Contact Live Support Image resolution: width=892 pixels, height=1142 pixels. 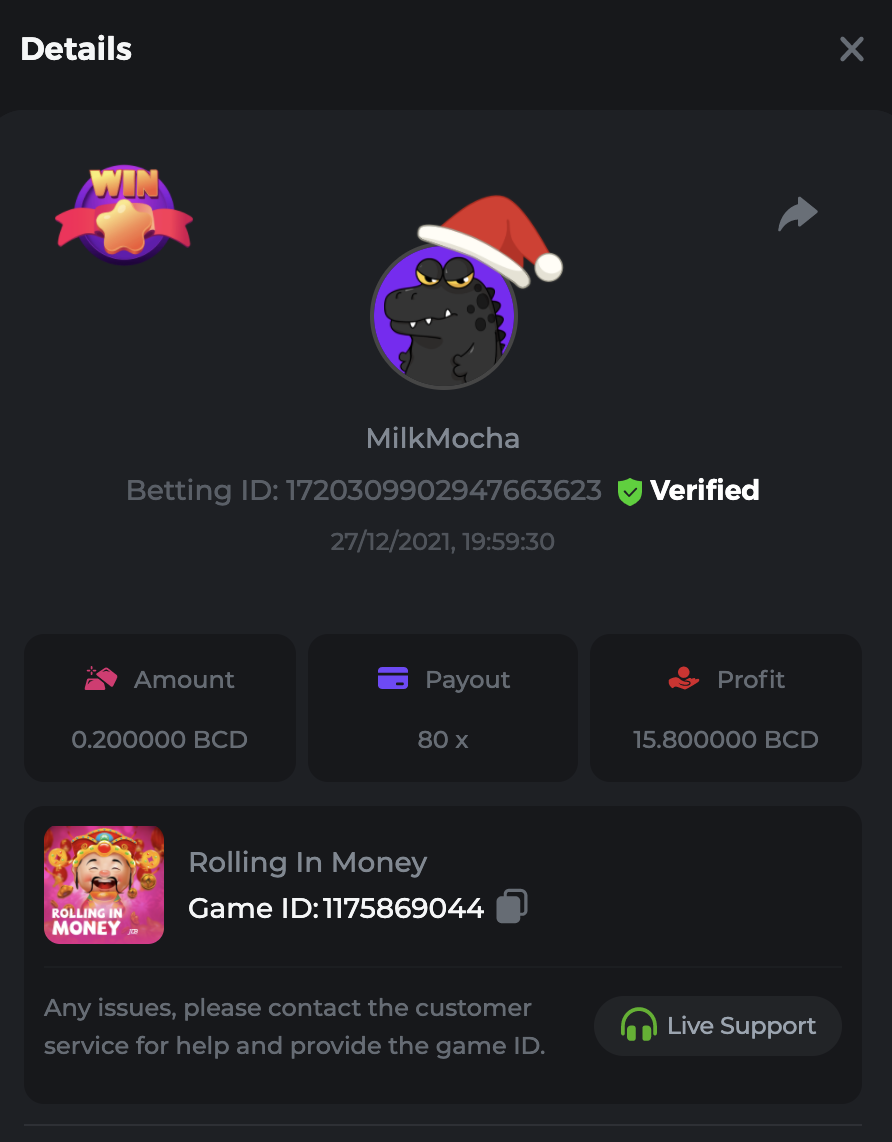tap(718, 1026)
